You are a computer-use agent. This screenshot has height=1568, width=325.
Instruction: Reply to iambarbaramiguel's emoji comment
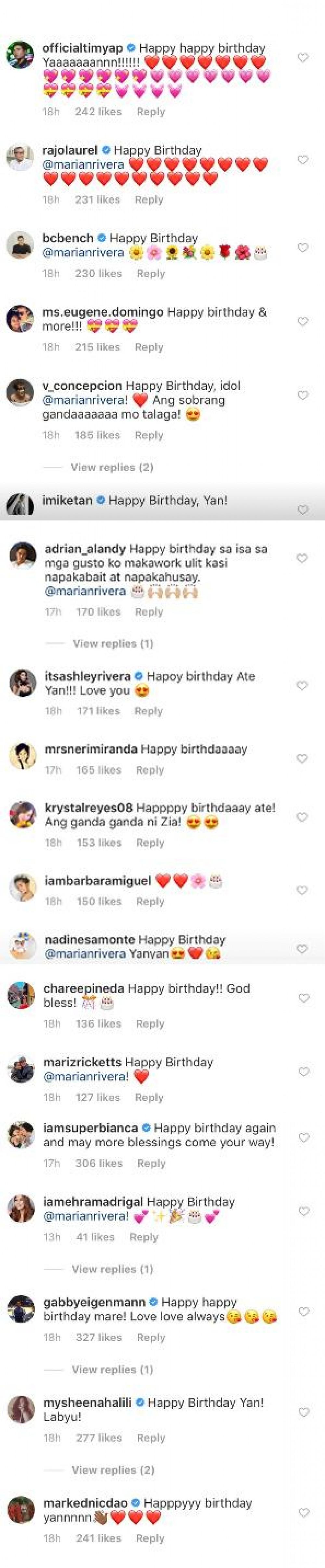coord(149,901)
